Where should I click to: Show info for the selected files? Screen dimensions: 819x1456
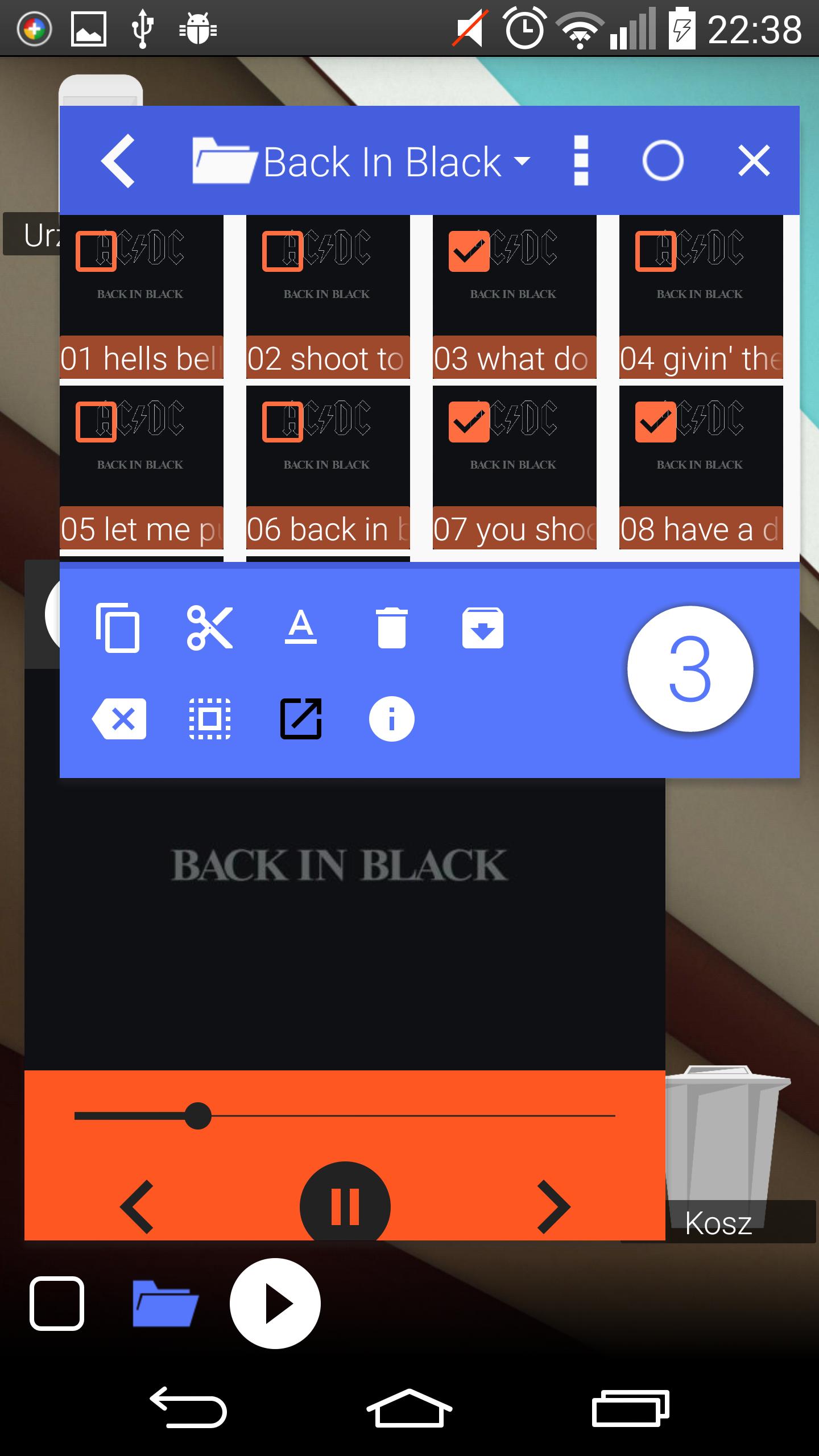click(x=391, y=719)
